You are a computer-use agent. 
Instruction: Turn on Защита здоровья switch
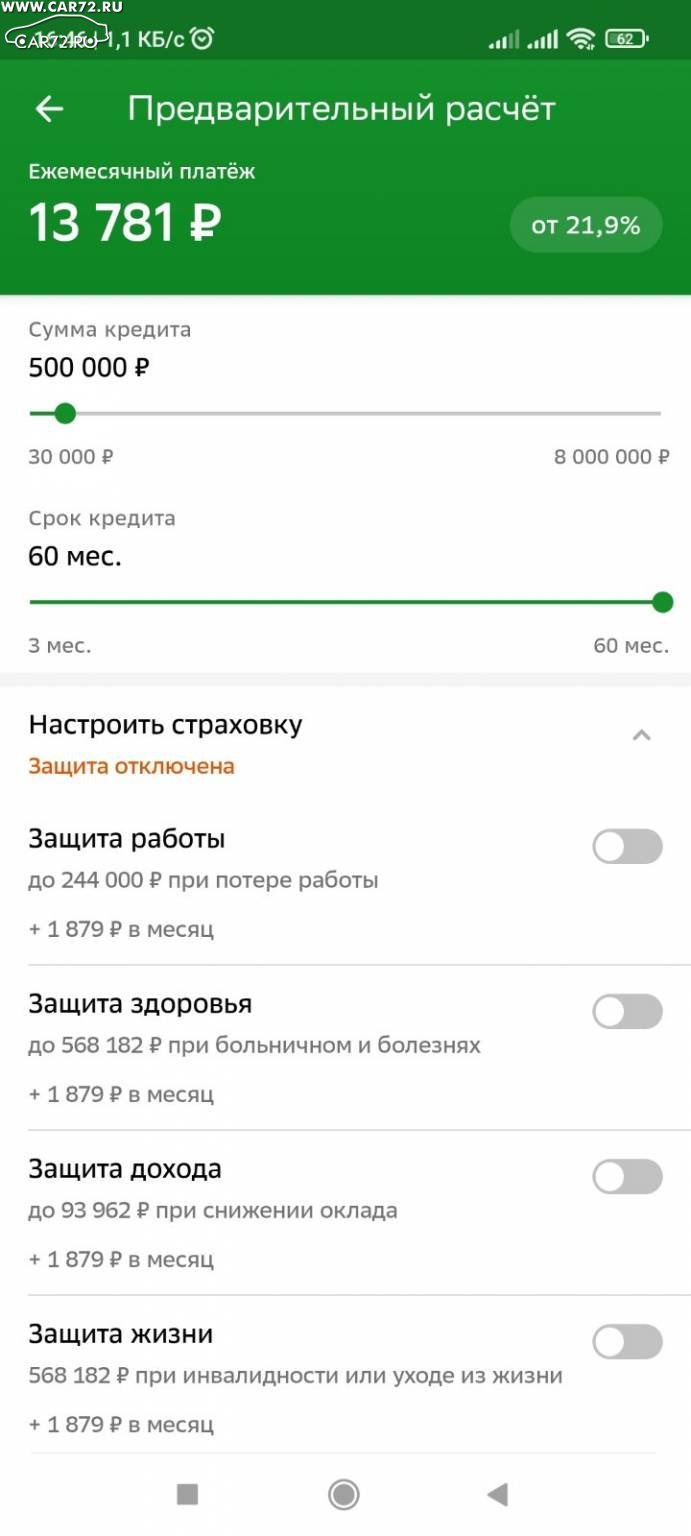point(628,1011)
